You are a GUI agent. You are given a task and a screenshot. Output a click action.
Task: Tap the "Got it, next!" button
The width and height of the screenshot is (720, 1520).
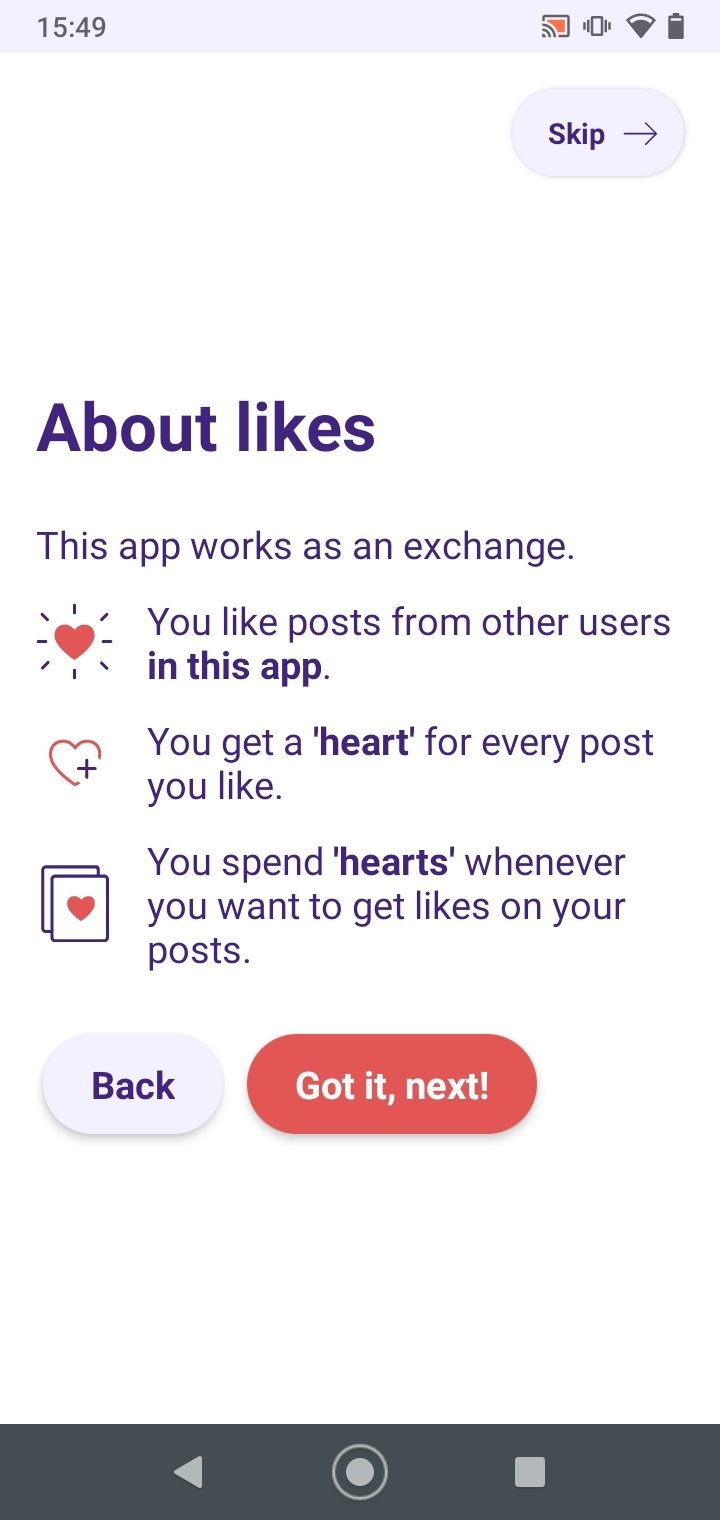click(392, 1085)
